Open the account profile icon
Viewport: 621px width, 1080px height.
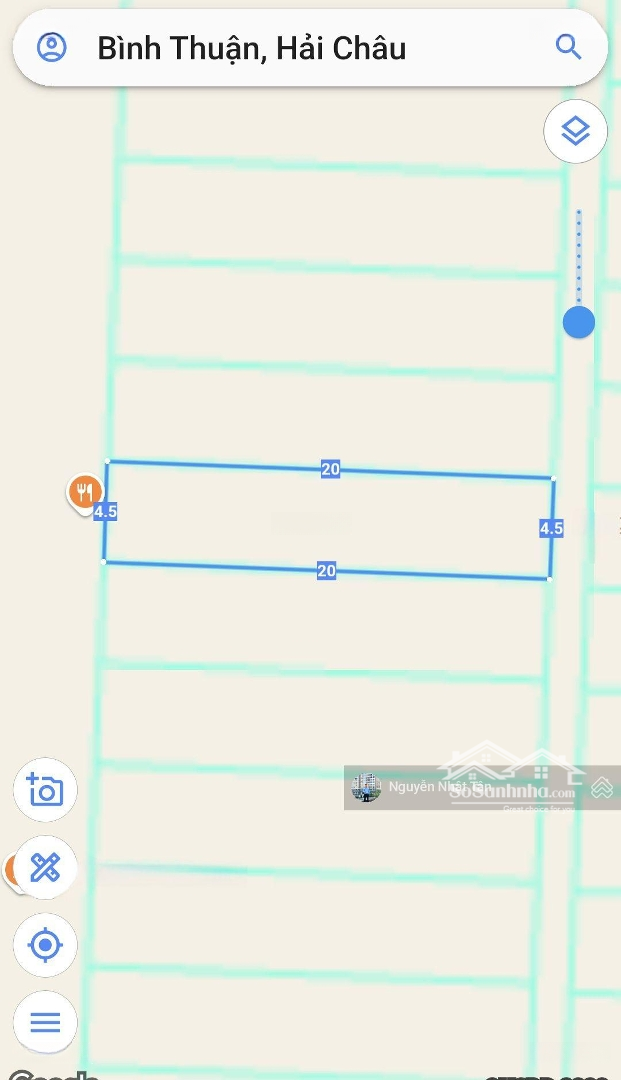coord(52,47)
